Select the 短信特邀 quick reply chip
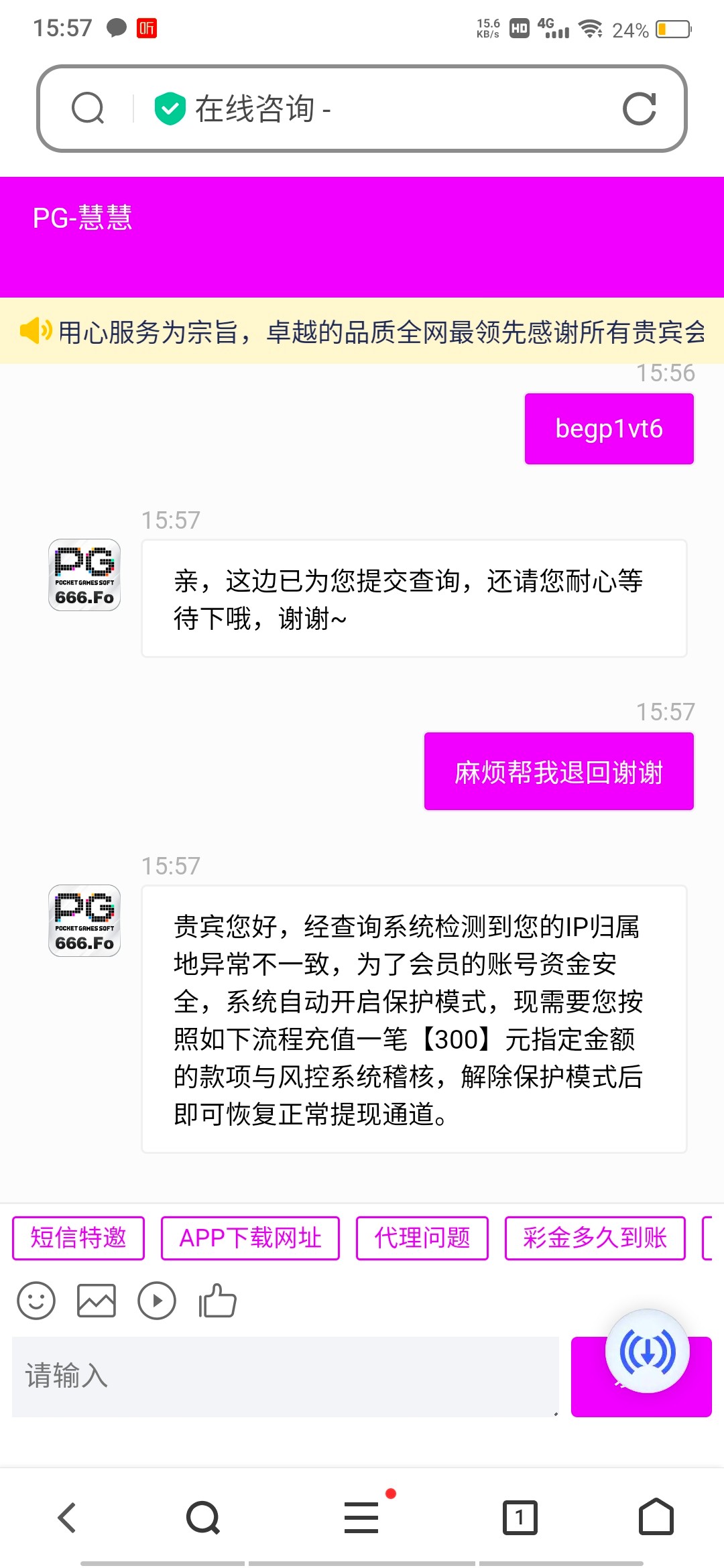This screenshot has height=1568, width=724. (x=78, y=1238)
